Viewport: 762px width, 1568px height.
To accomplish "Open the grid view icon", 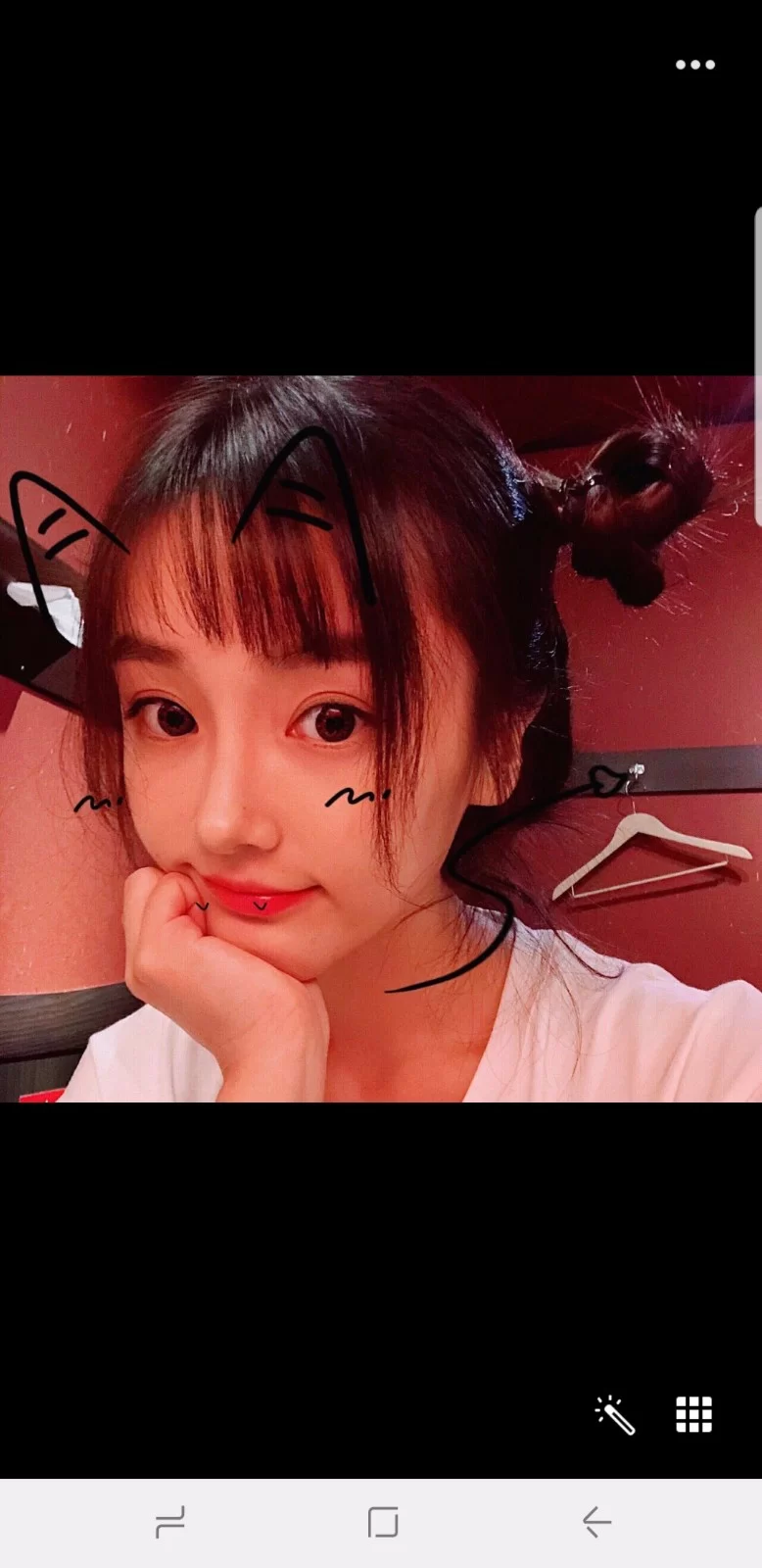I will (x=693, y=1414).
